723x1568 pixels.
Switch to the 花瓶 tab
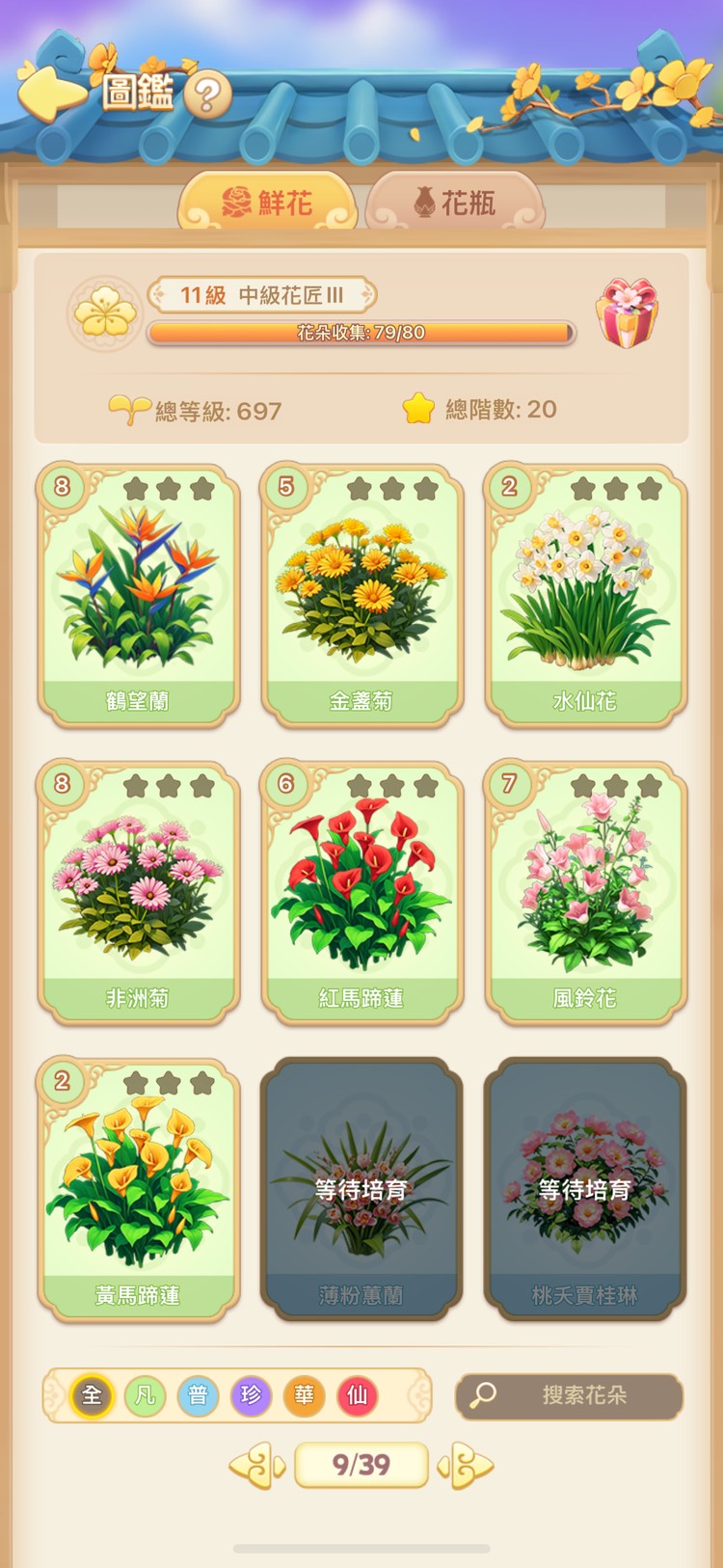(455, 203)
